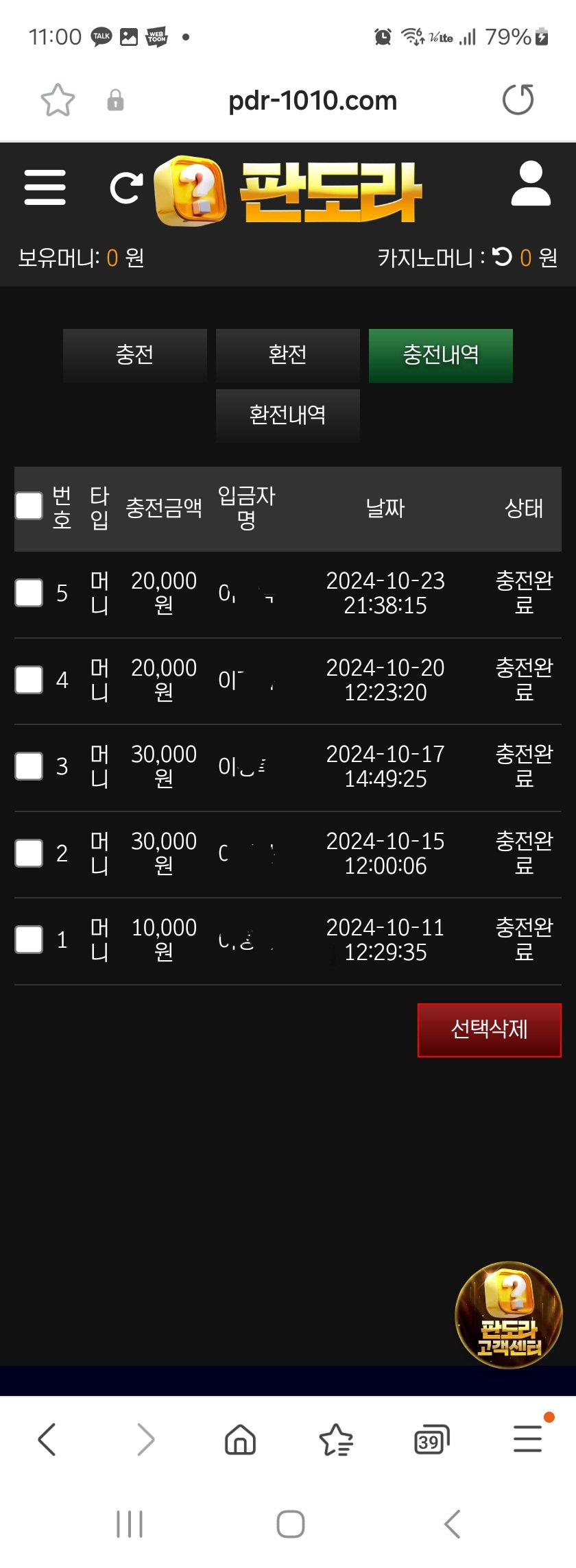The width and height of the screenshot is (576, 1568).
Task: Refresh the 카지노머니 balance
Action: [502, 257]
